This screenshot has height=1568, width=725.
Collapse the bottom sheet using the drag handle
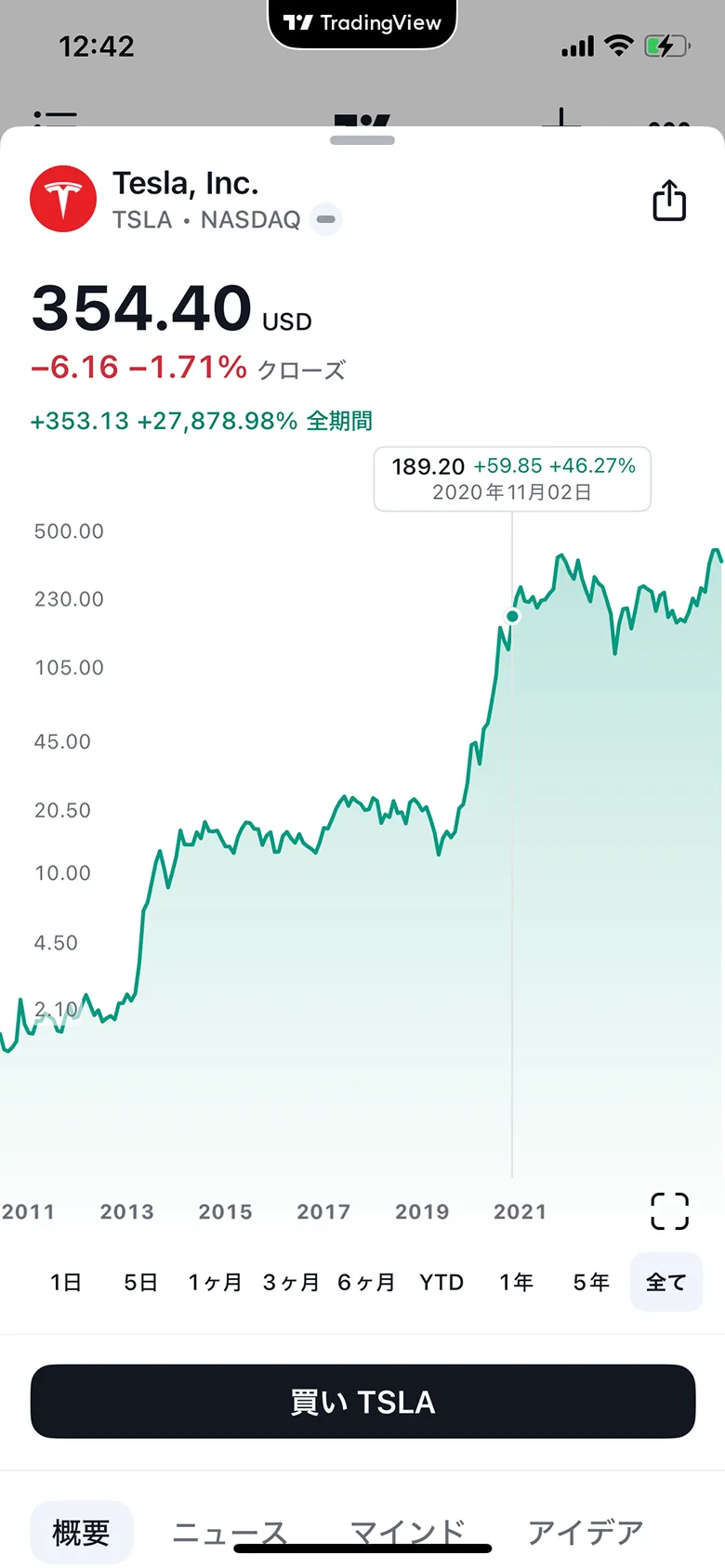(362, 139)
